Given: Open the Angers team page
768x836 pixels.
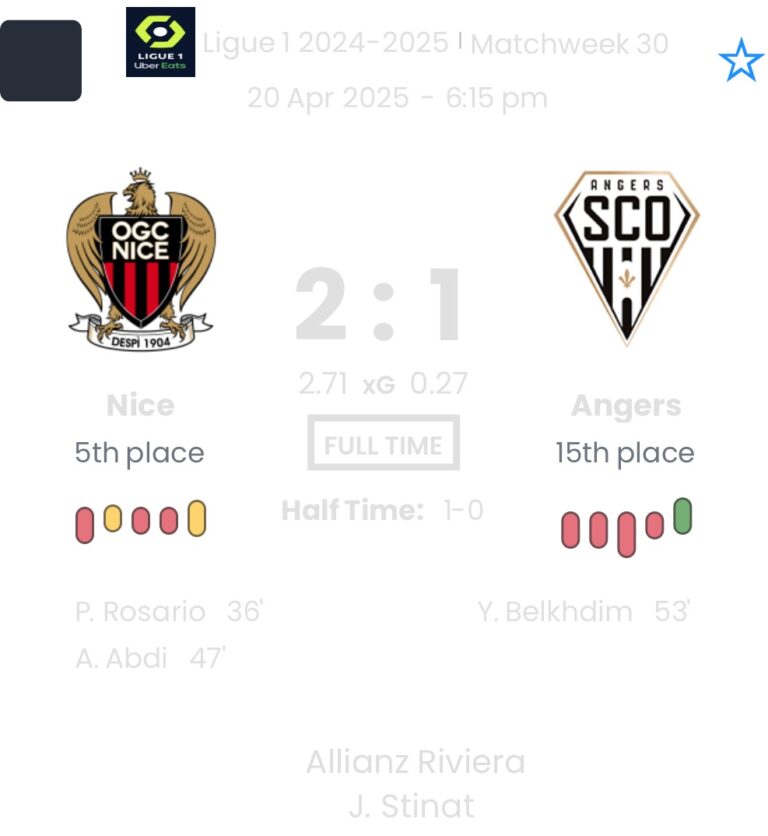Looking at the screenshot, I should click(626, 258).
